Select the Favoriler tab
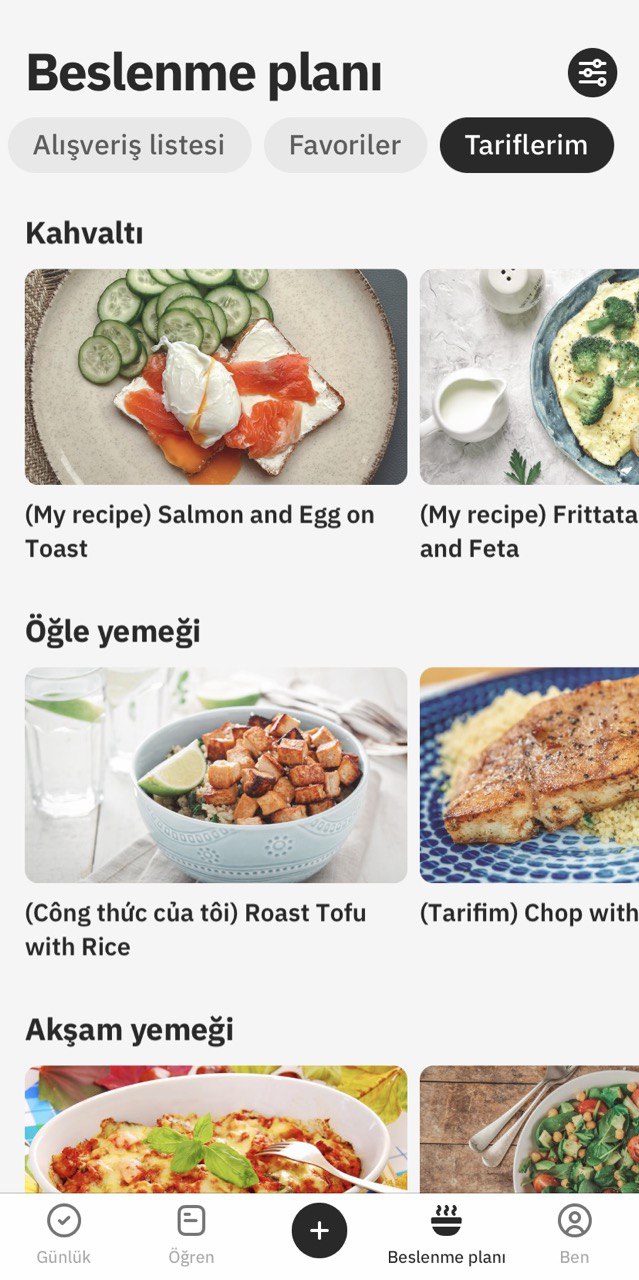 point(345,145)
